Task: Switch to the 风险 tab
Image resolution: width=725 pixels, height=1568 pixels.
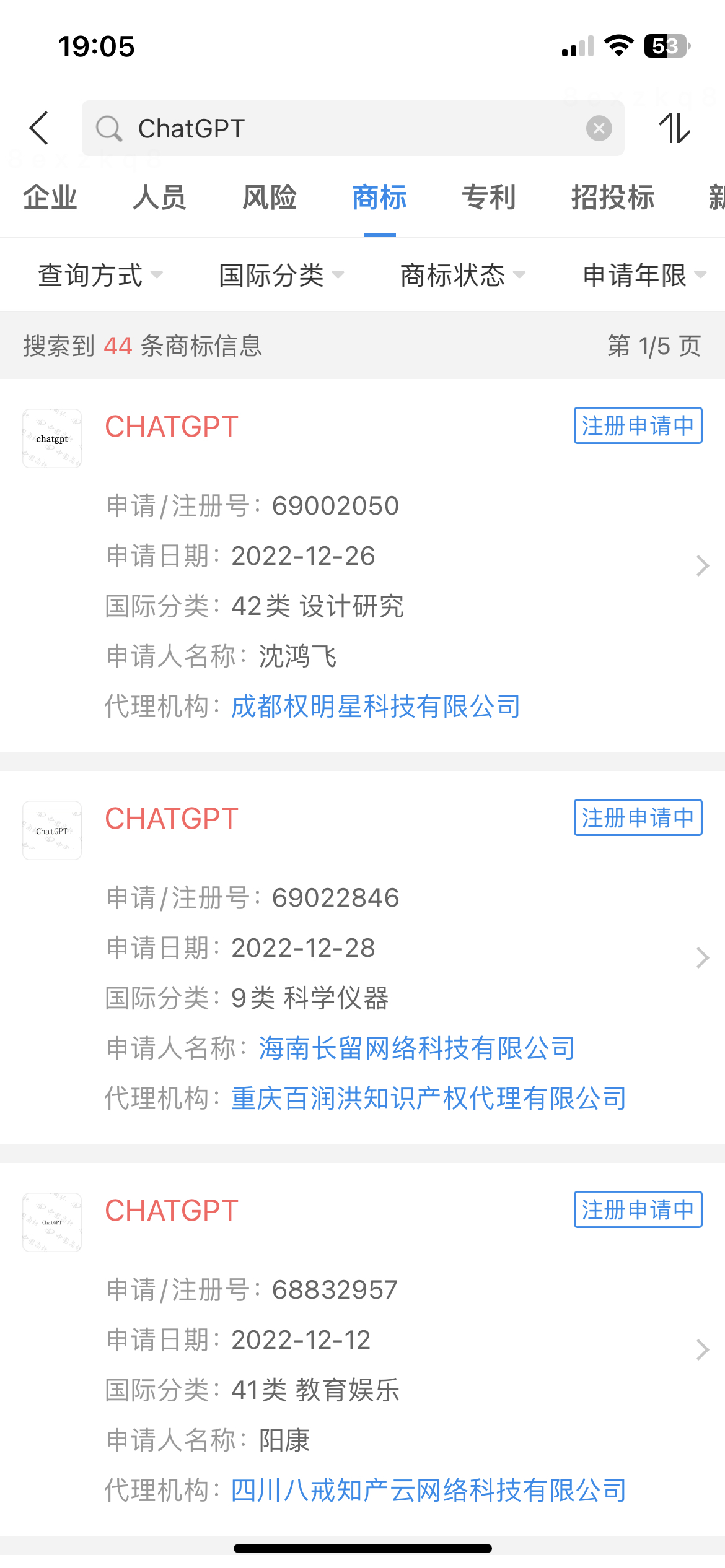Action: tap(269, 198)
